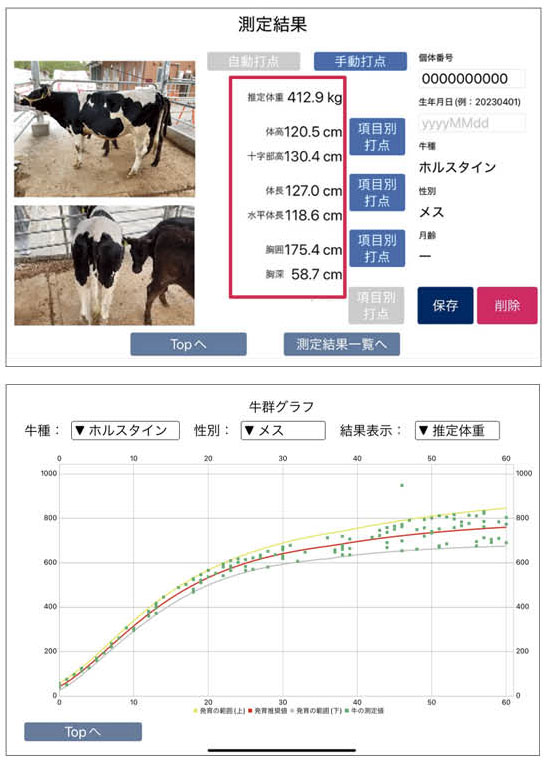Delete the result with 削除
Screen dimensions: 549x762
(x=507, y=305)
